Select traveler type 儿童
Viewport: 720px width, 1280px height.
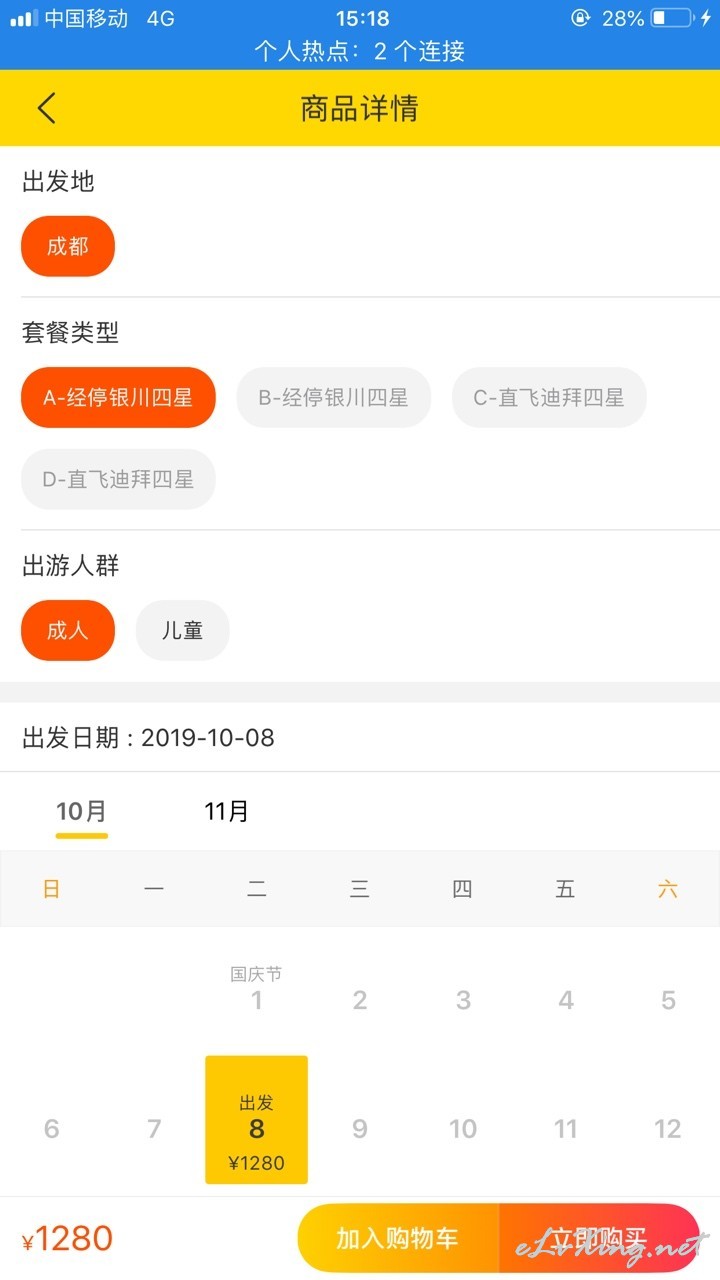tap(183, 630)
